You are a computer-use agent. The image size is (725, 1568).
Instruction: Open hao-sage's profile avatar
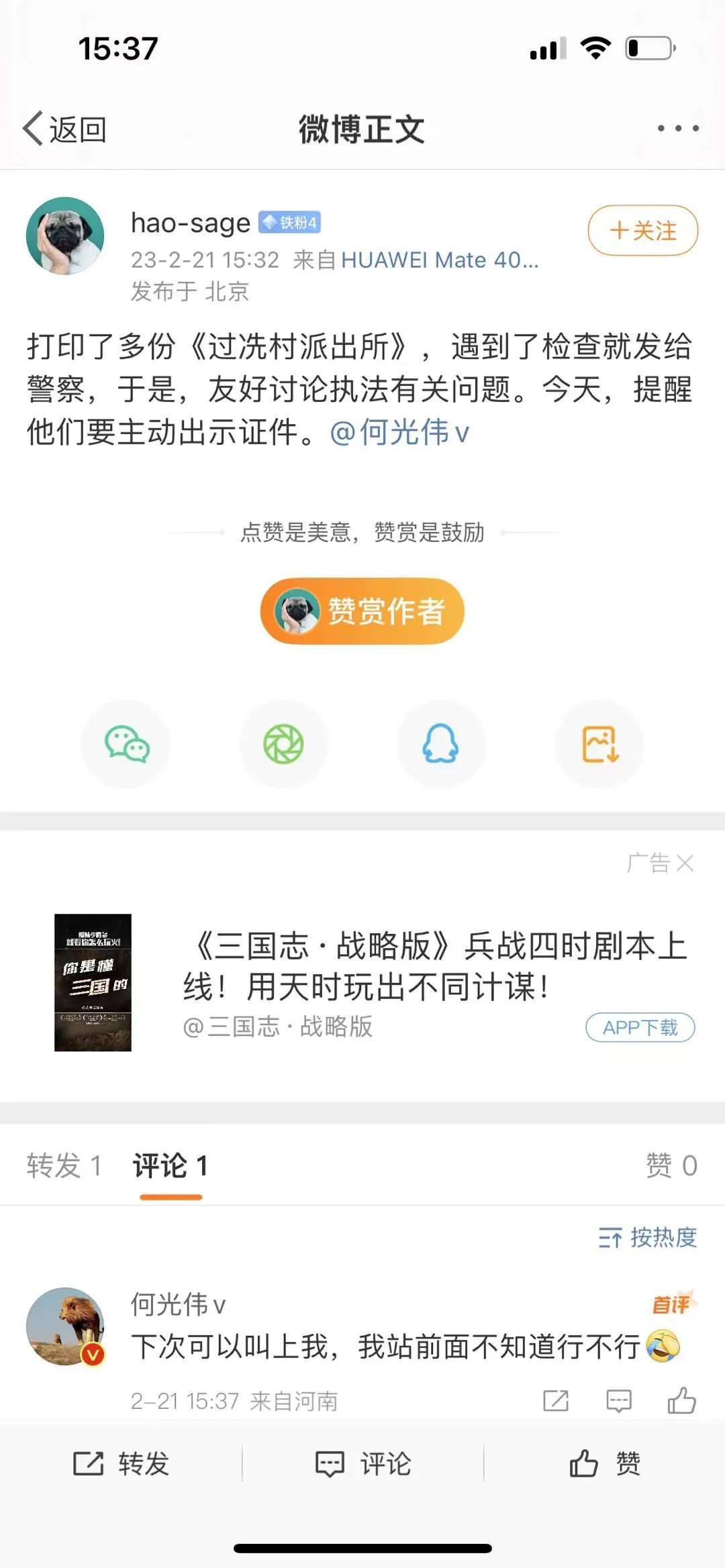(x=65, y=236)
